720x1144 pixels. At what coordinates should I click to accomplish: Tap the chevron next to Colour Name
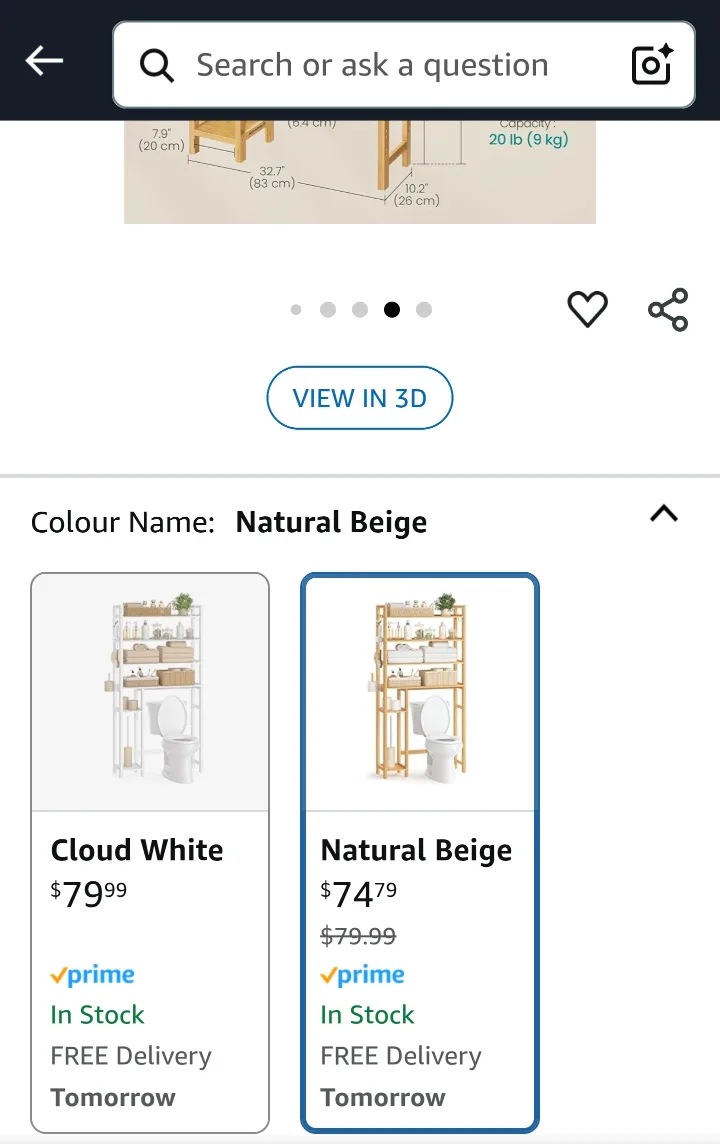coord(663,514)
